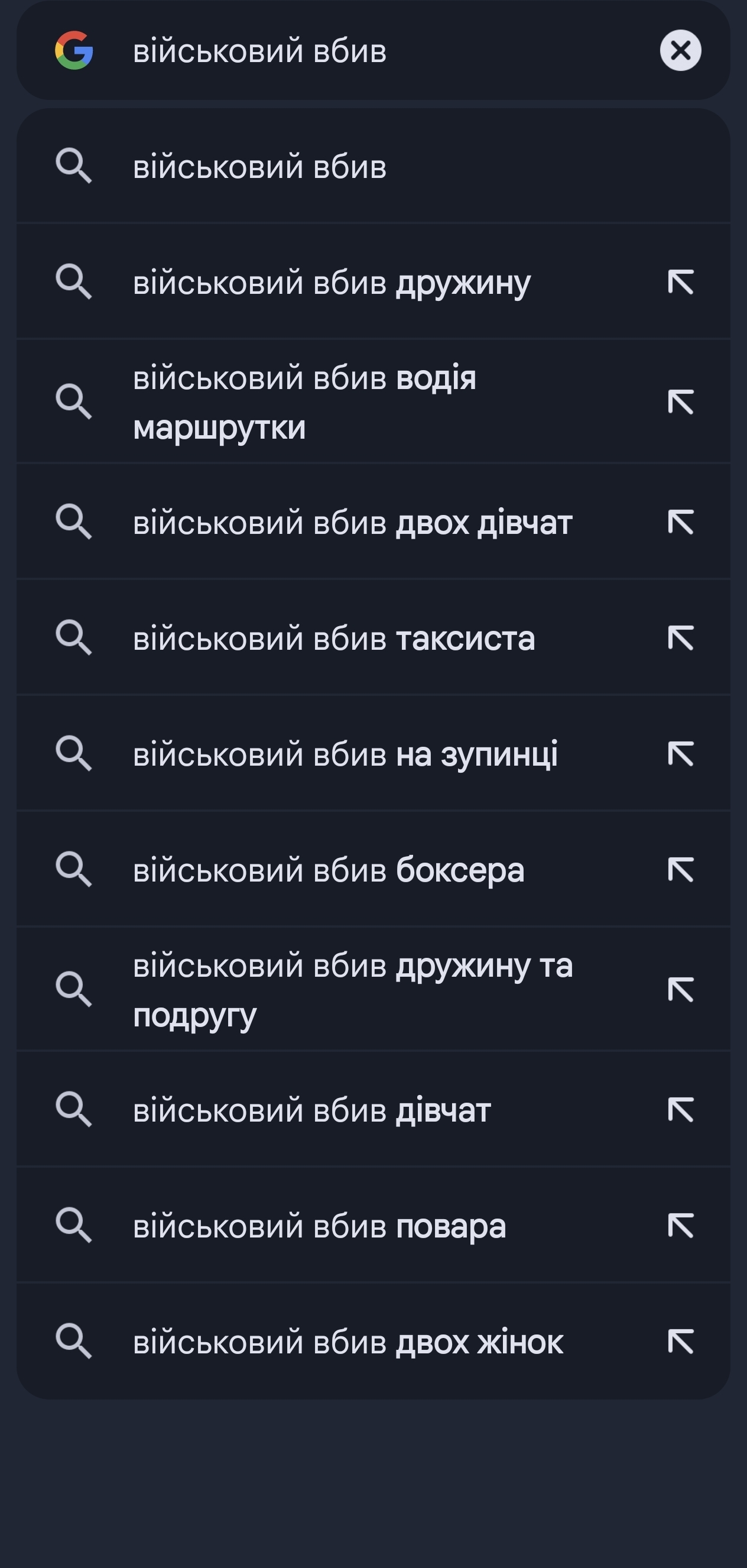Select the plain 'військовий вбив' suggestion

click(260, 167)
